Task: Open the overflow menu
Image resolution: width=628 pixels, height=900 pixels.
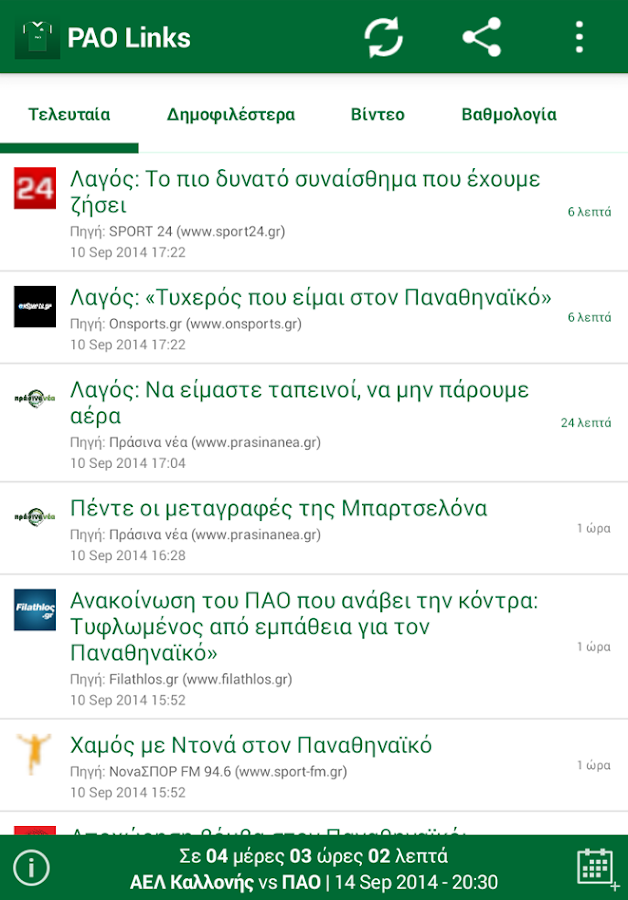Action: (578, 38)
